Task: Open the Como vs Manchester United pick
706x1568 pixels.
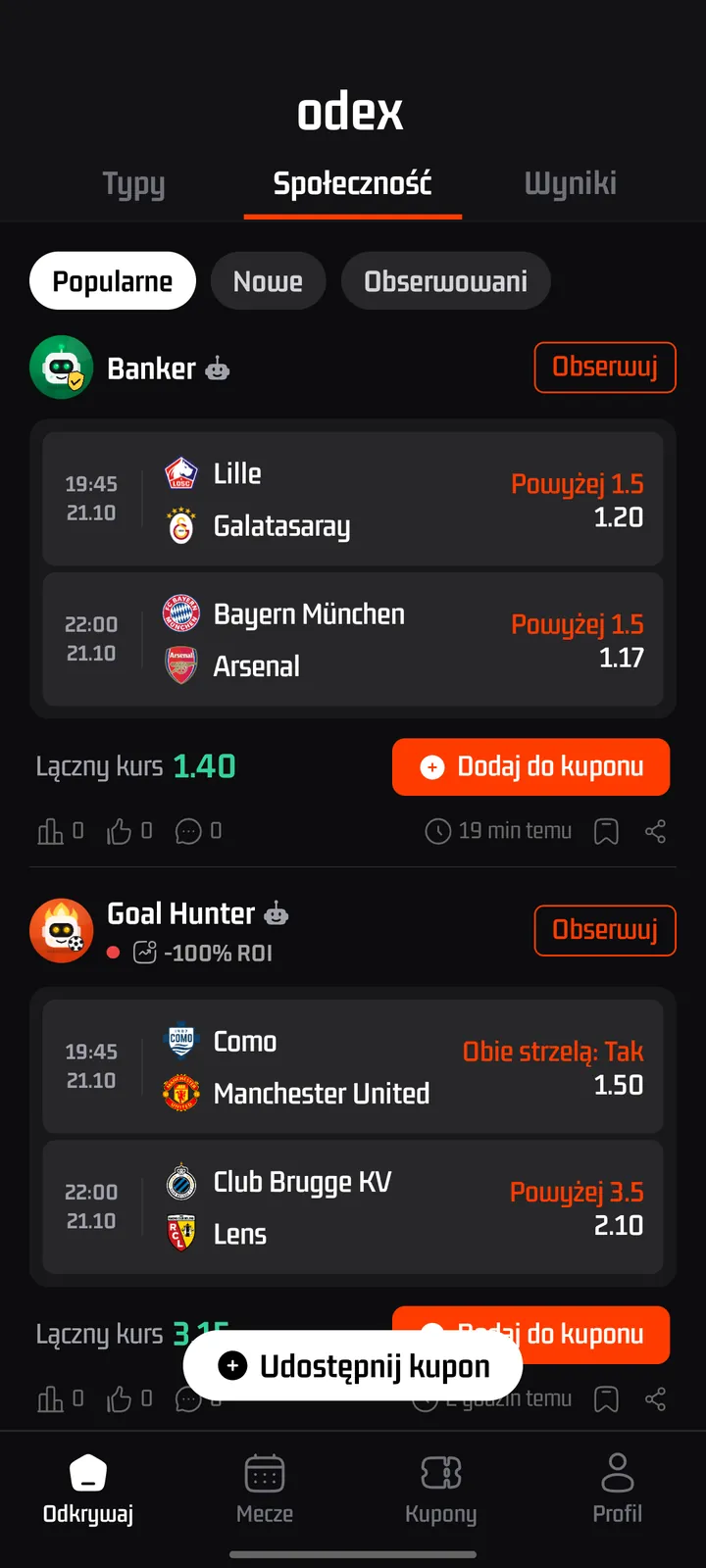Action: [353, 1066]
